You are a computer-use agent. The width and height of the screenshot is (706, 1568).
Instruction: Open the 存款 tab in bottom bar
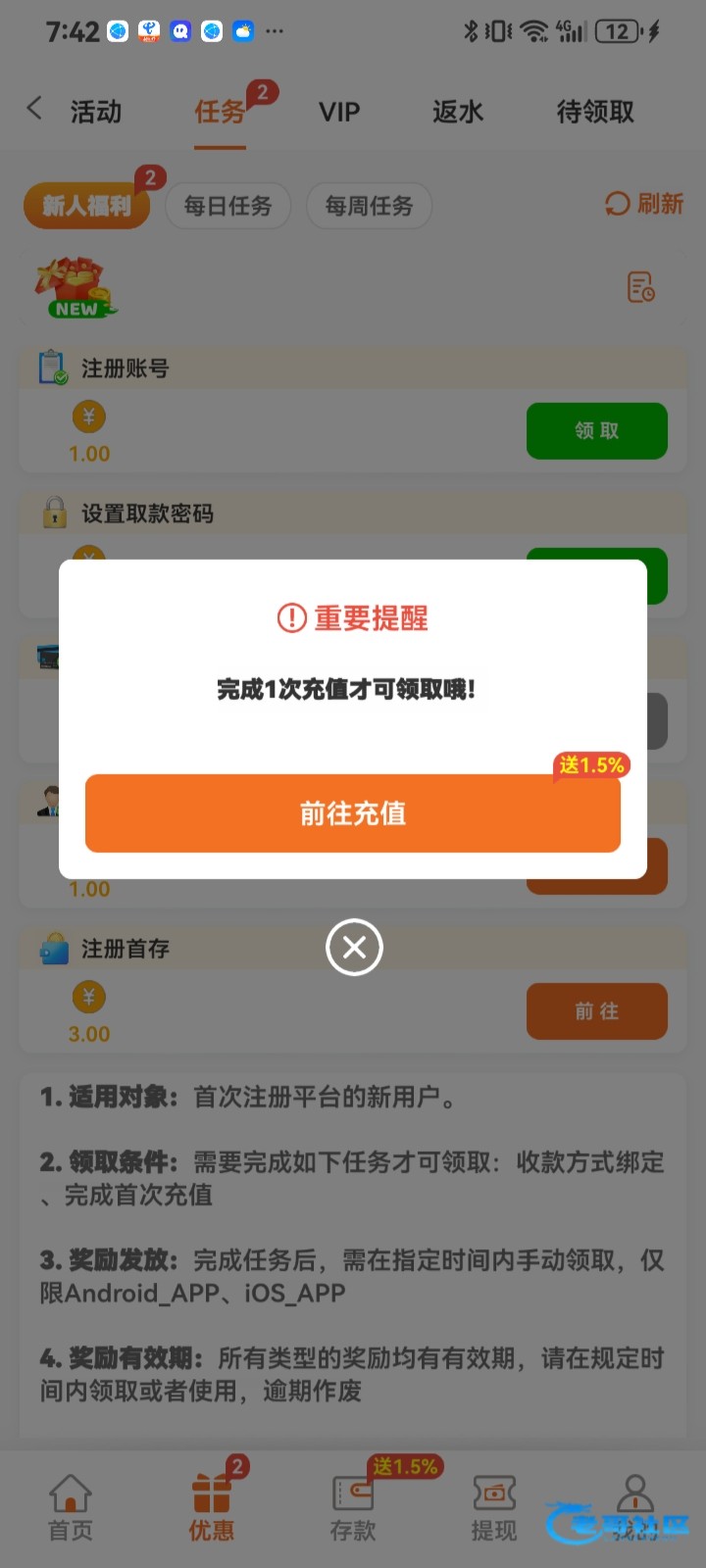(x=353, y=1507)
